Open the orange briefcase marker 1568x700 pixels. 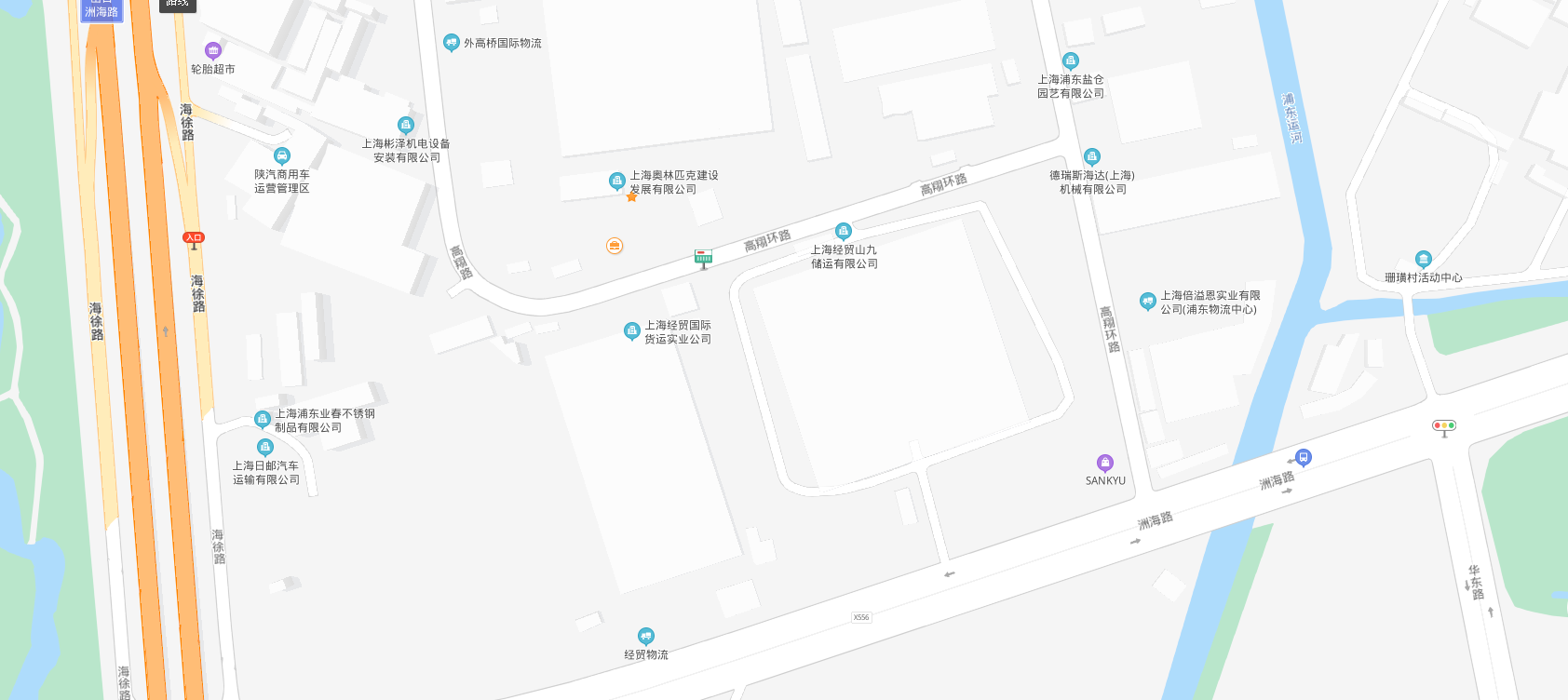click(x=615, y=246)
